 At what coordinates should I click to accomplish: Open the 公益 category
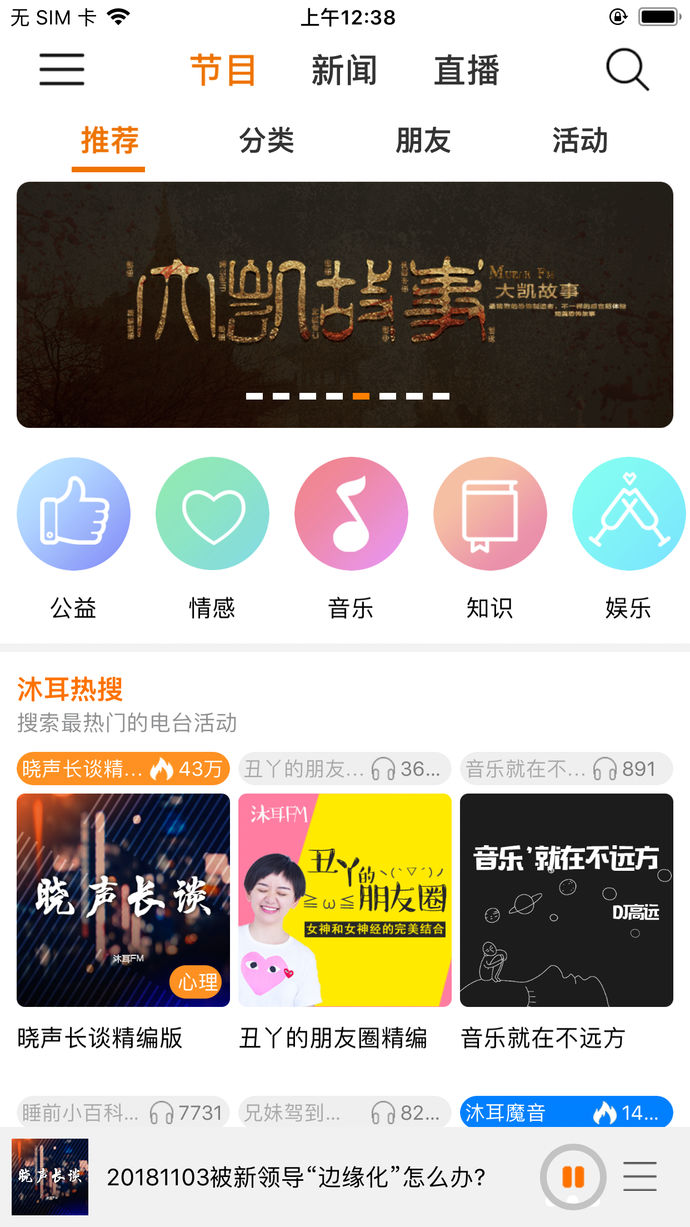[73, 514]
